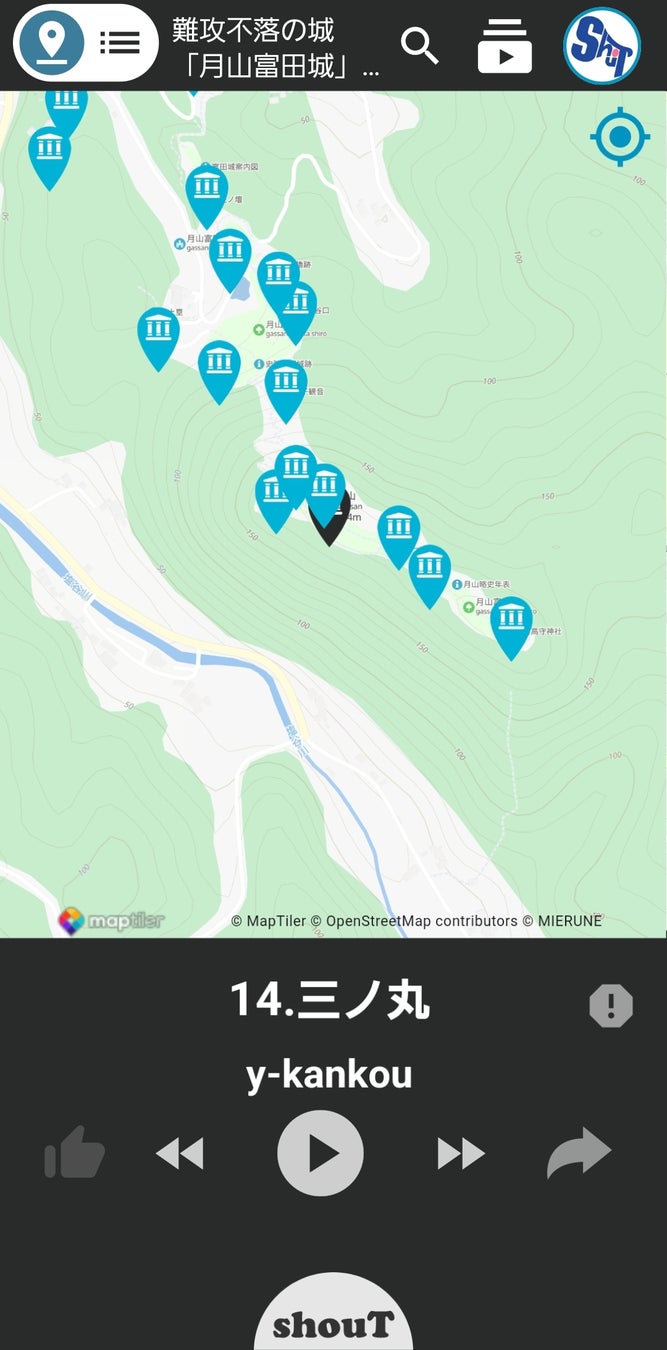667x1350 pixels.
Task: Open the playlist queue icon
Action: click(x=505, y=46)
